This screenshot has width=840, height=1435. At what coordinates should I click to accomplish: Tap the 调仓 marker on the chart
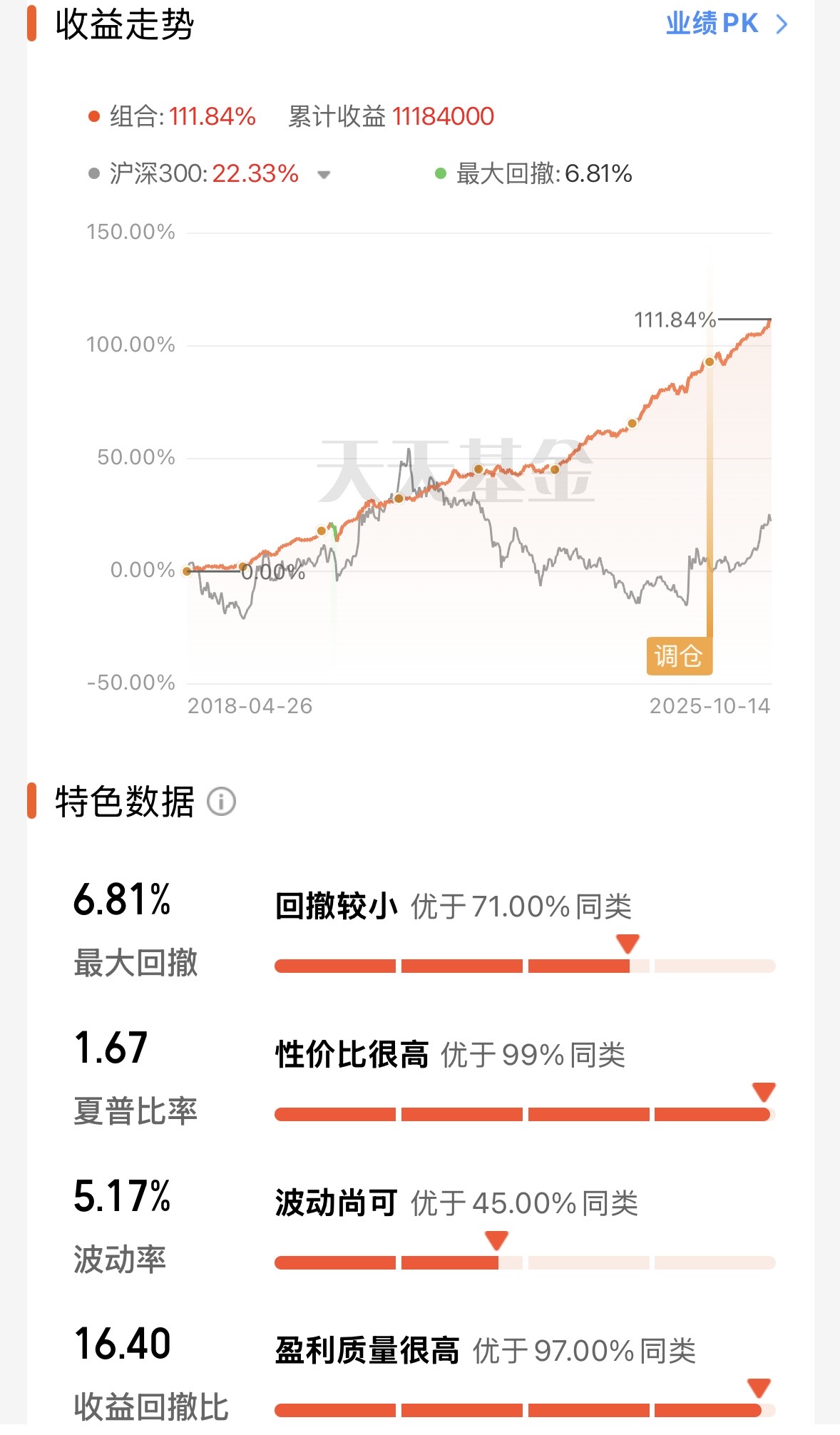pyautogui.click(x=679, y=655)
